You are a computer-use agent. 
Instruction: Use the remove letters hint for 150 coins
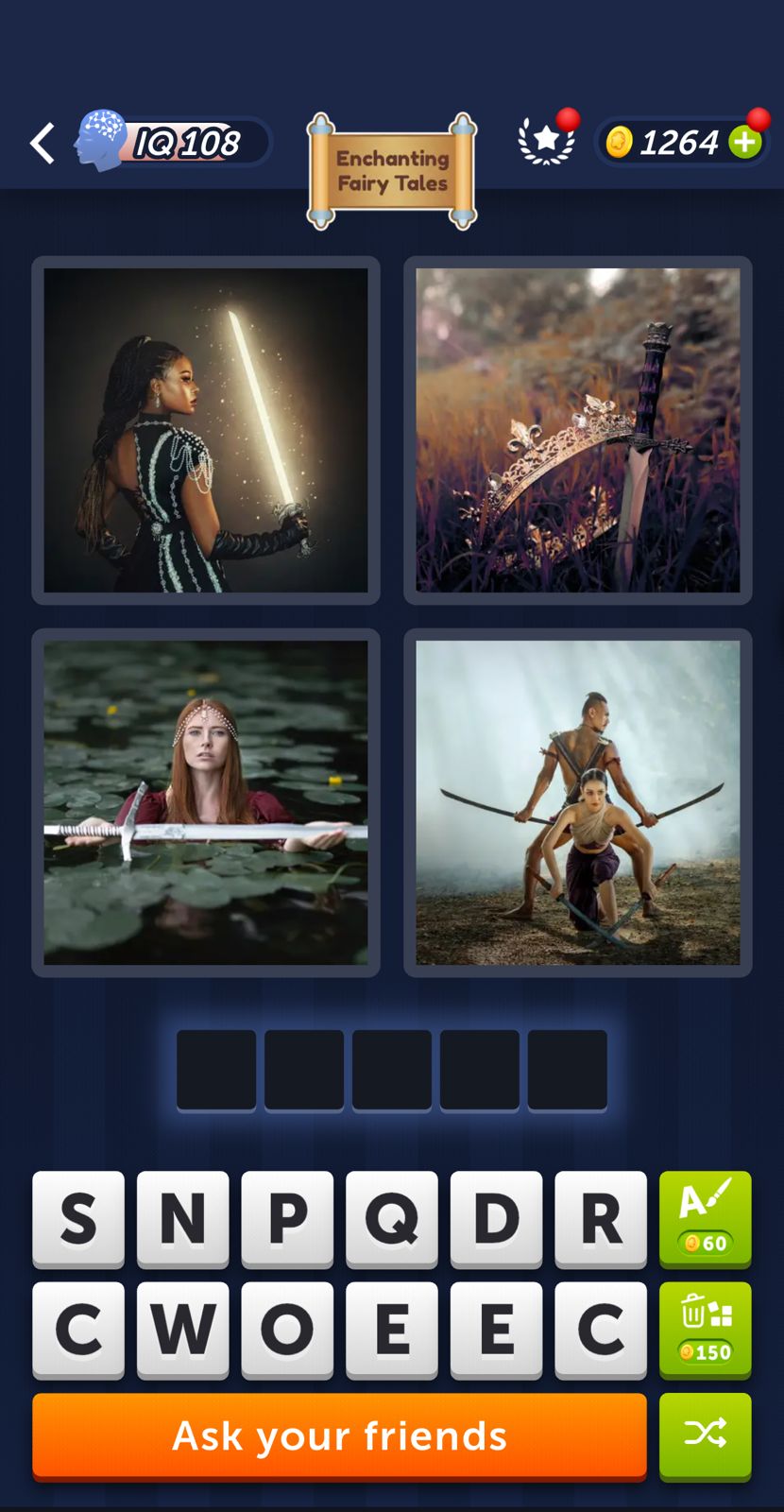[705, 1329]
